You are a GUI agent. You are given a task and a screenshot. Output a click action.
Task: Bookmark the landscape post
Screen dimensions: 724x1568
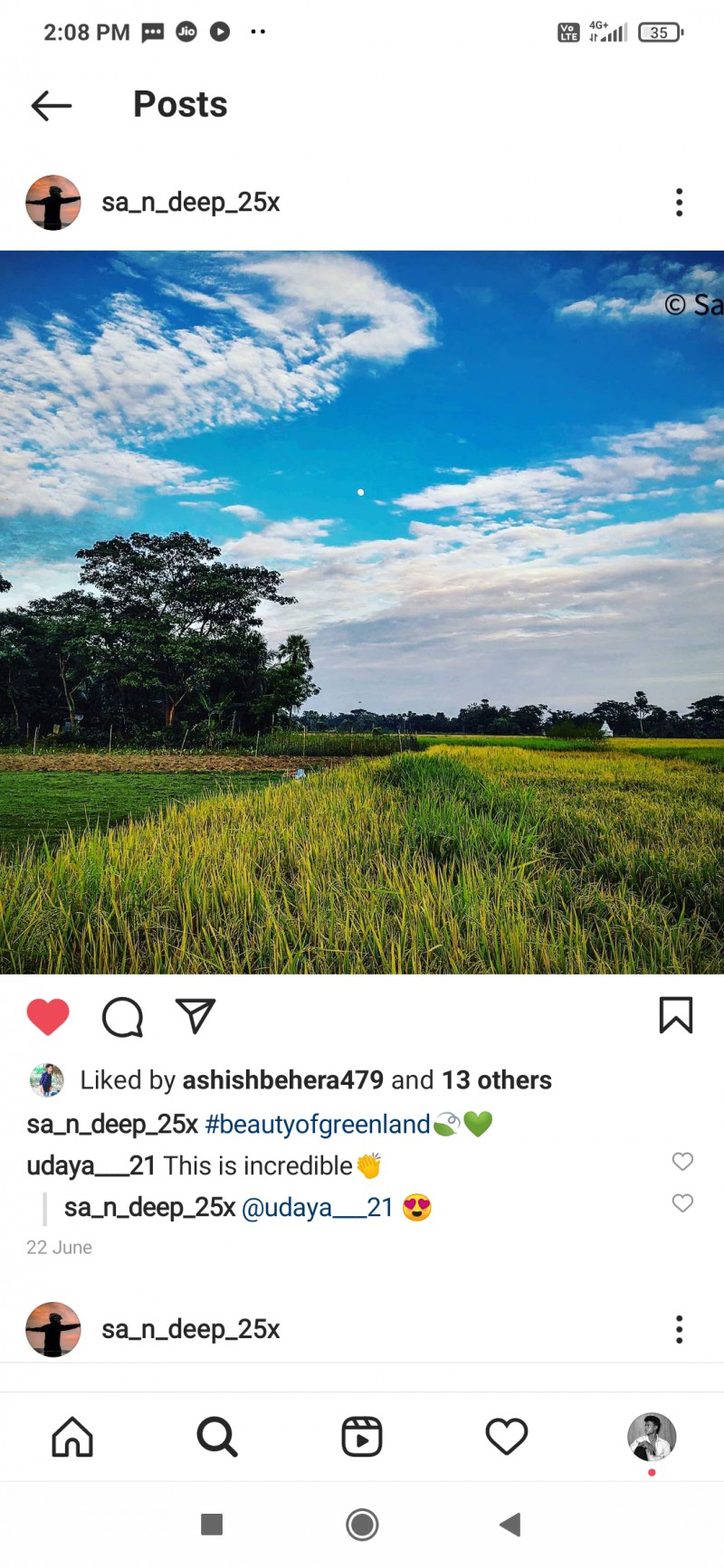tap(675, 1015)
